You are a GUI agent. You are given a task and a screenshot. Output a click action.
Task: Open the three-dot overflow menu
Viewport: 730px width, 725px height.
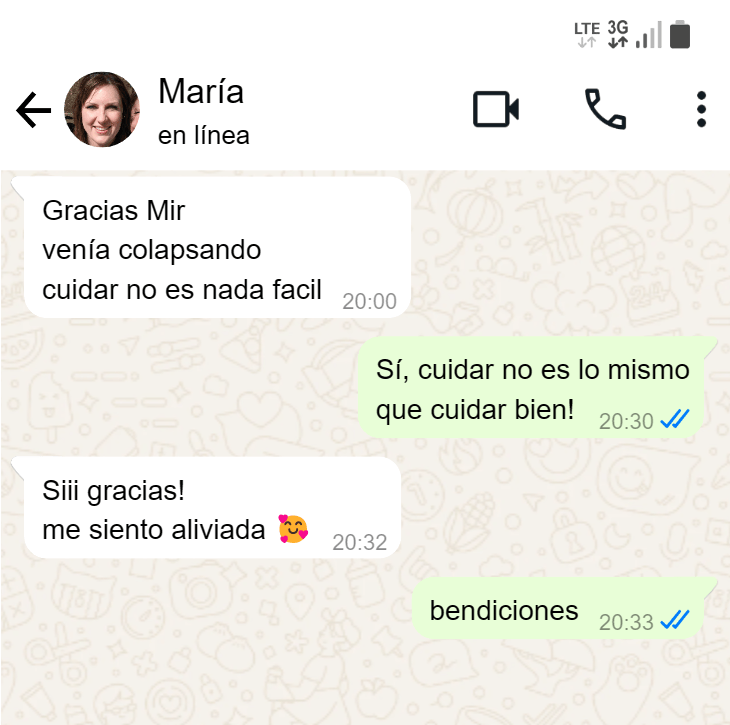point(702,110)
